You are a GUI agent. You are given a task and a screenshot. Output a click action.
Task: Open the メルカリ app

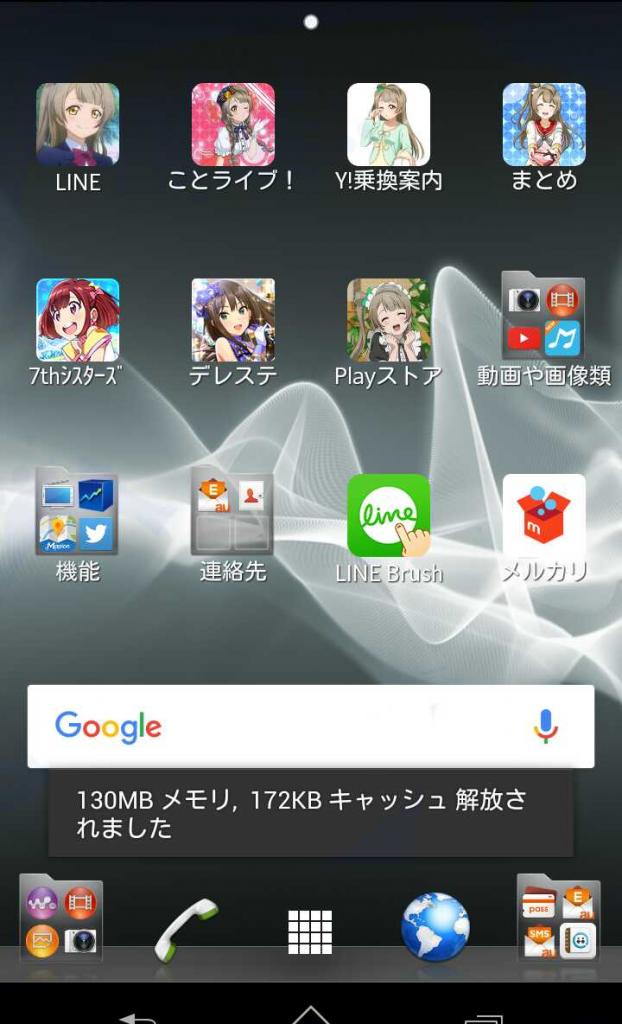coord(544,515)
